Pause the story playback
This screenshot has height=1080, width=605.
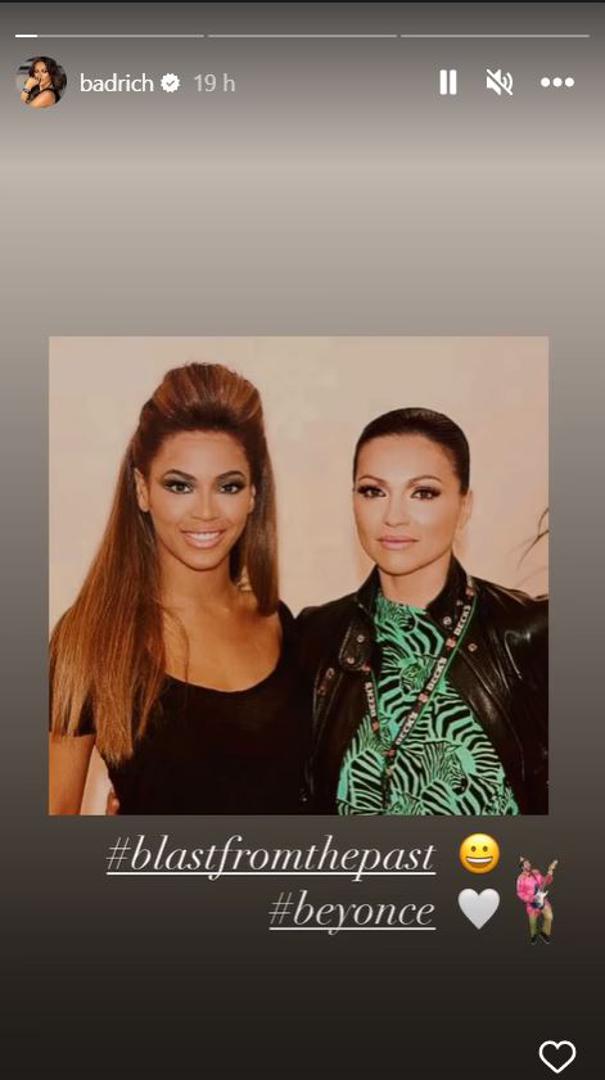(x=448, y=83)
